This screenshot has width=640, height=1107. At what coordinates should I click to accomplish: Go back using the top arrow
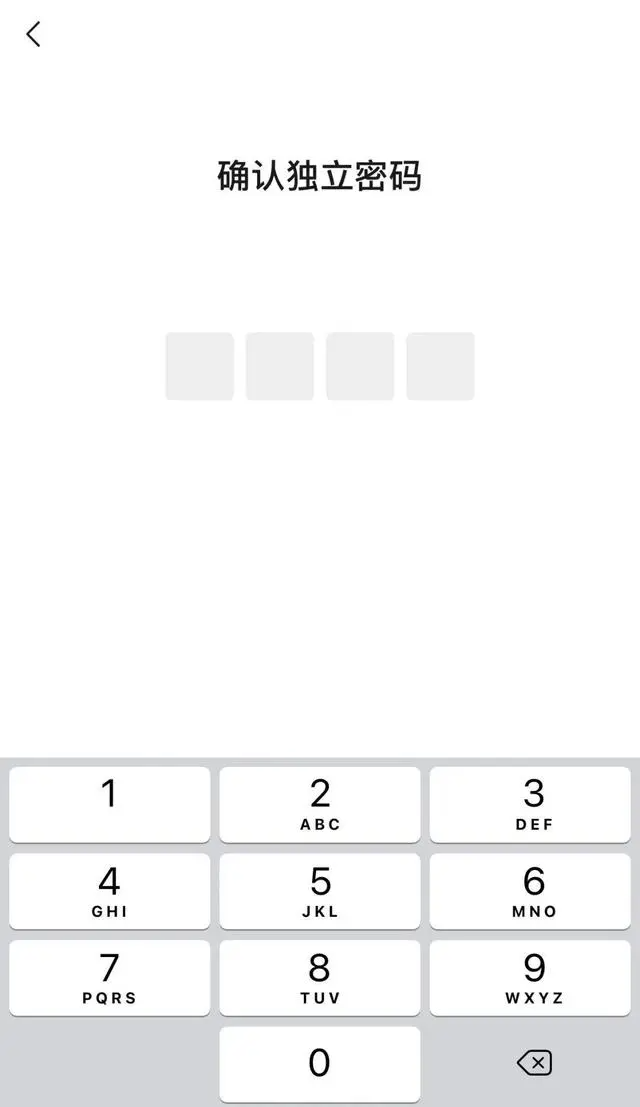coord(33,35)
